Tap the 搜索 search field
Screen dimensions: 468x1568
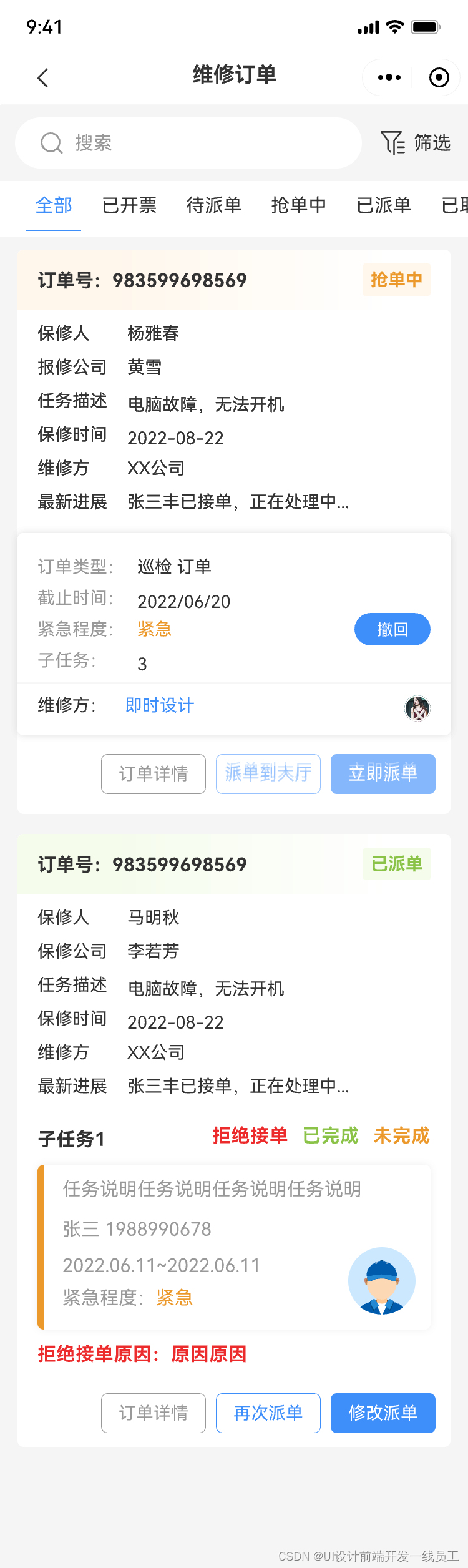click(x=187, y=143)
